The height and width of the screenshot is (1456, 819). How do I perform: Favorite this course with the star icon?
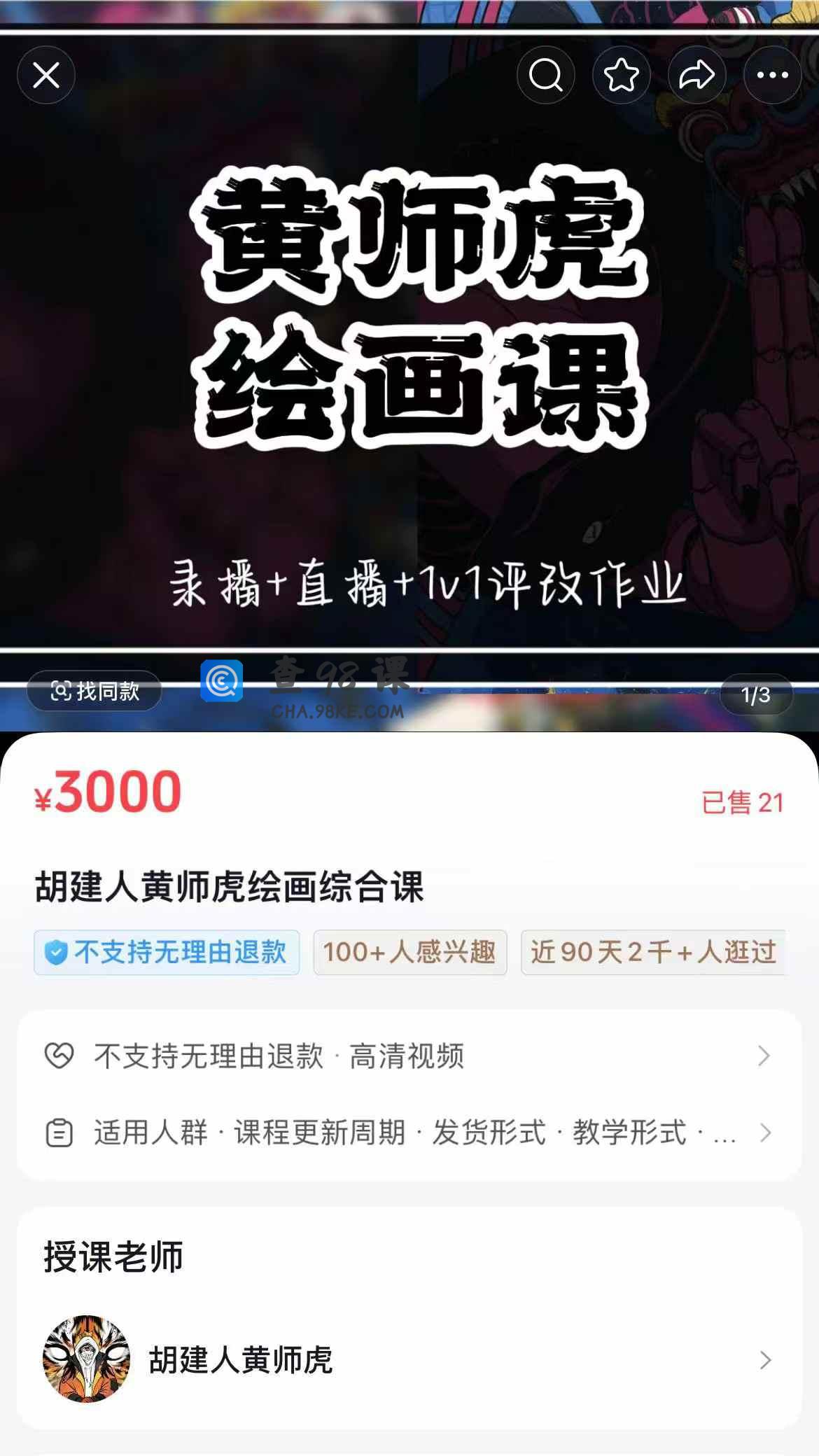pyautogui.click(x=621, y=75)
